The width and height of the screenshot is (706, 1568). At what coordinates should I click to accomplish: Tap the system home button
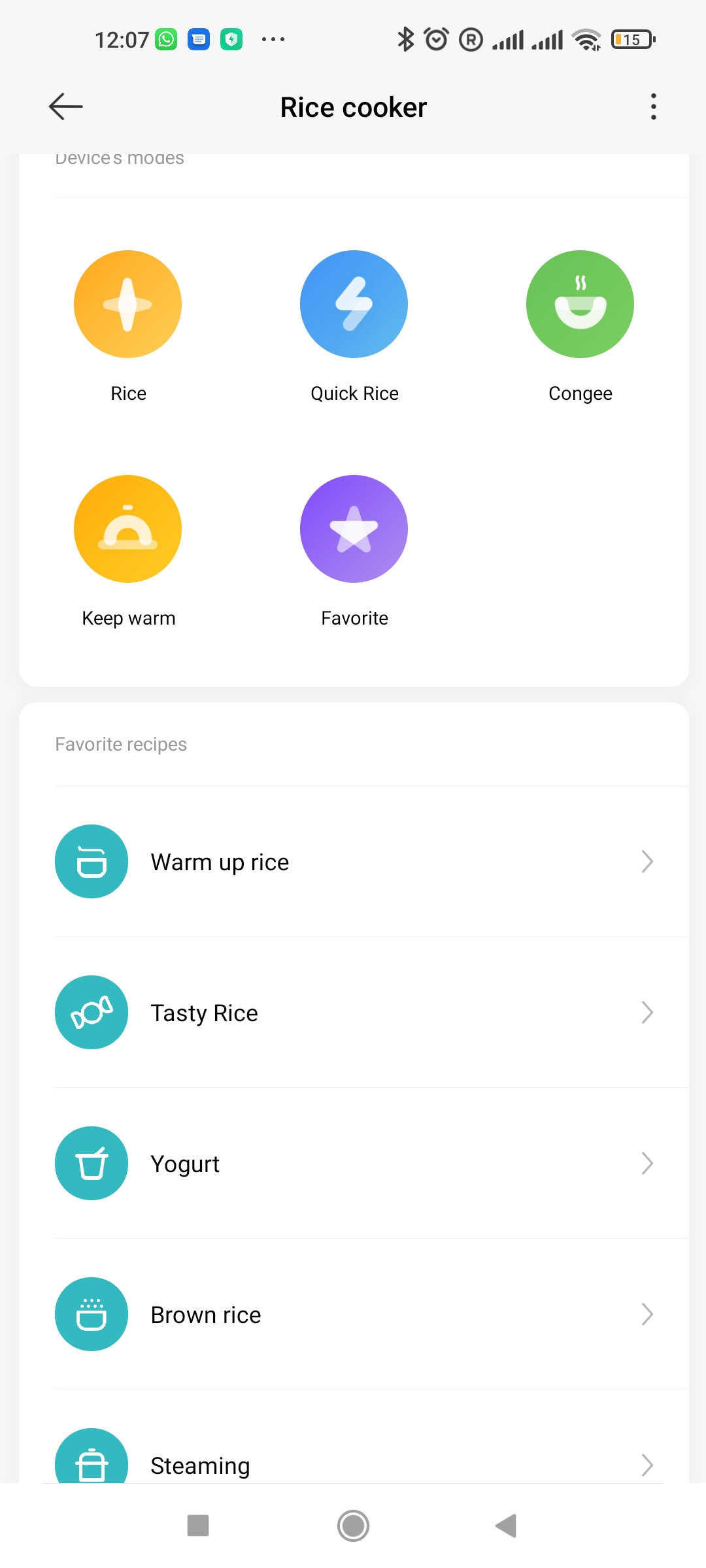[x=354, y=1526]
